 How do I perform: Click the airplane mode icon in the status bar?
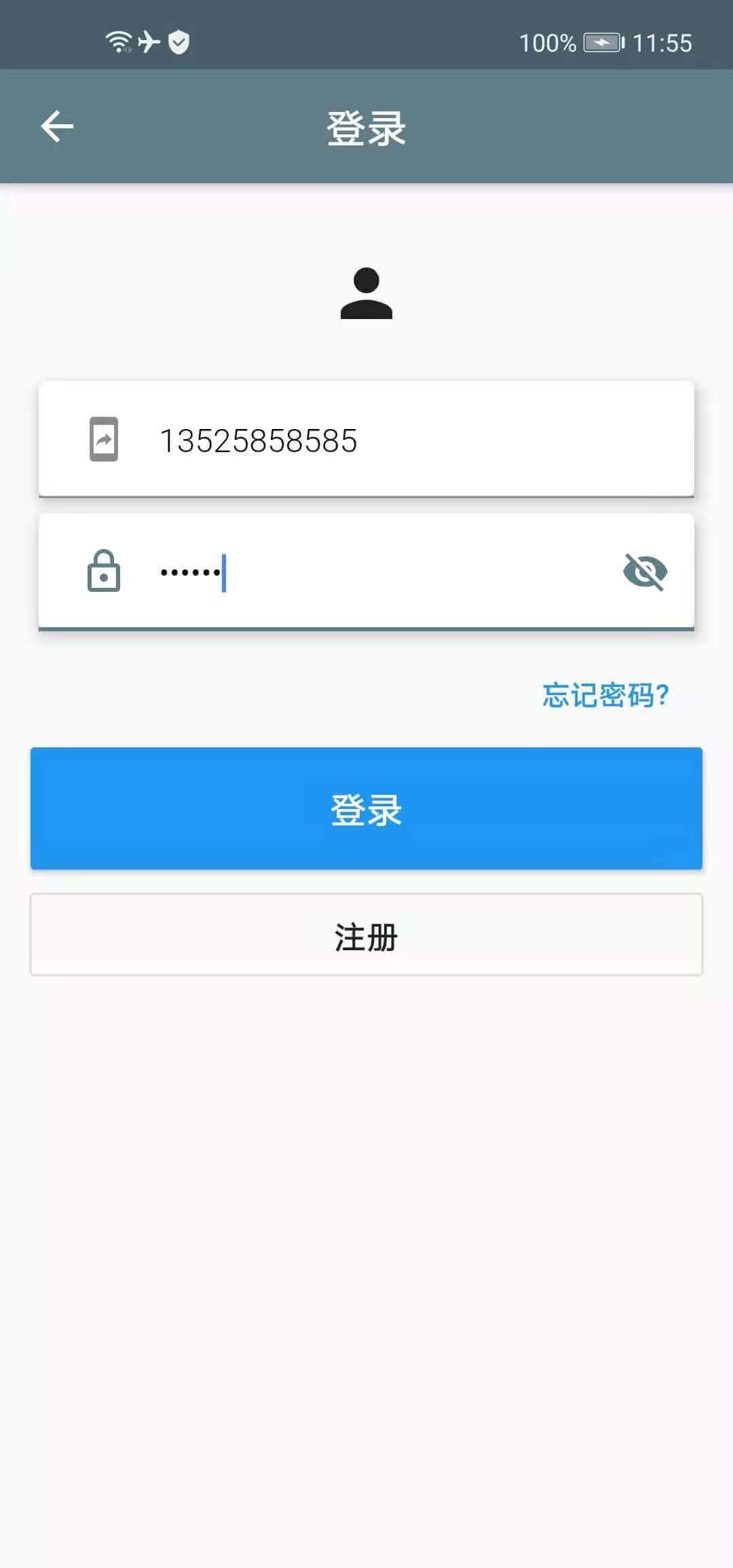pyautogui.click(x=148, y=41)
